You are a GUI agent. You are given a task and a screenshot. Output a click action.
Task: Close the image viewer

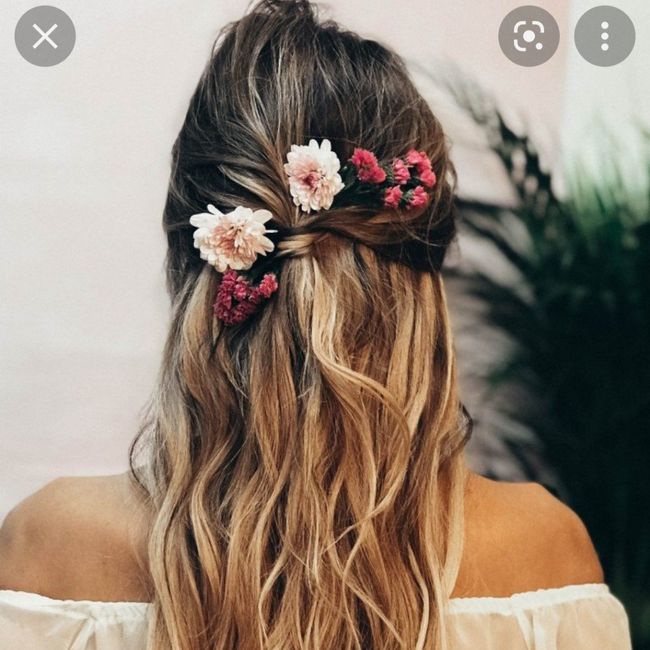pyautogui.click(x=45, y=37)
